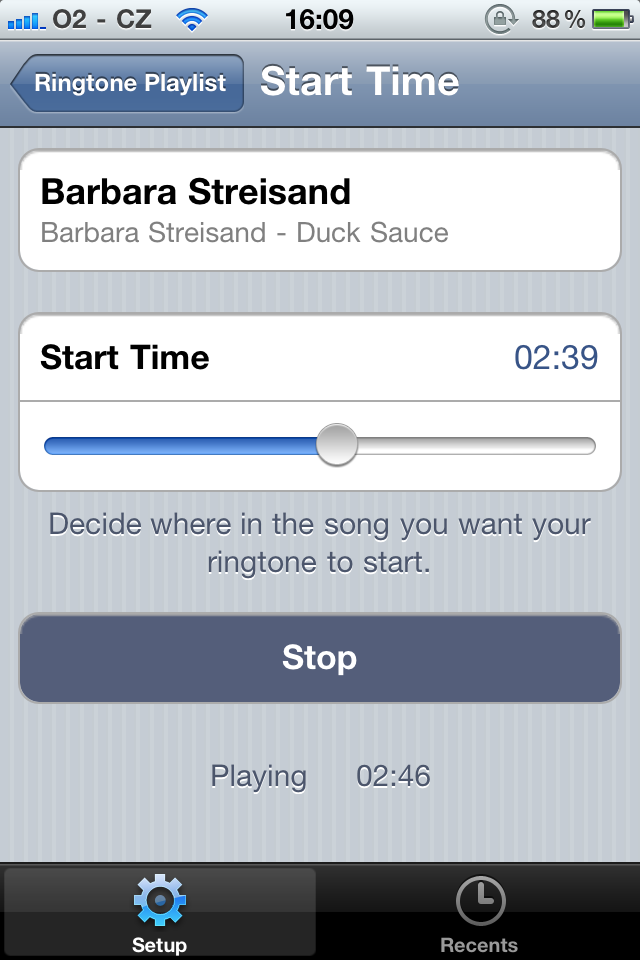Stop the ringtone preview playback

(320, 658)
